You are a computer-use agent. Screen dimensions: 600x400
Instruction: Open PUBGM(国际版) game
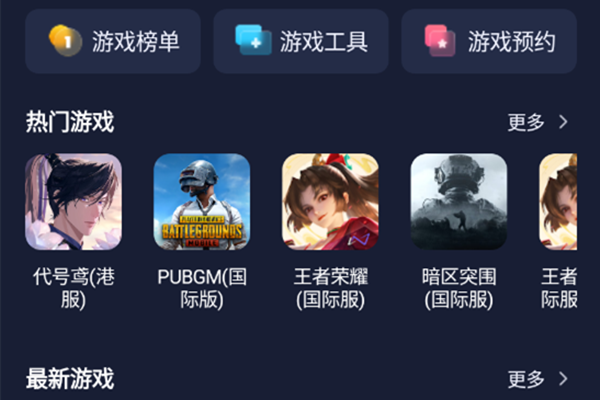[202, 202]
